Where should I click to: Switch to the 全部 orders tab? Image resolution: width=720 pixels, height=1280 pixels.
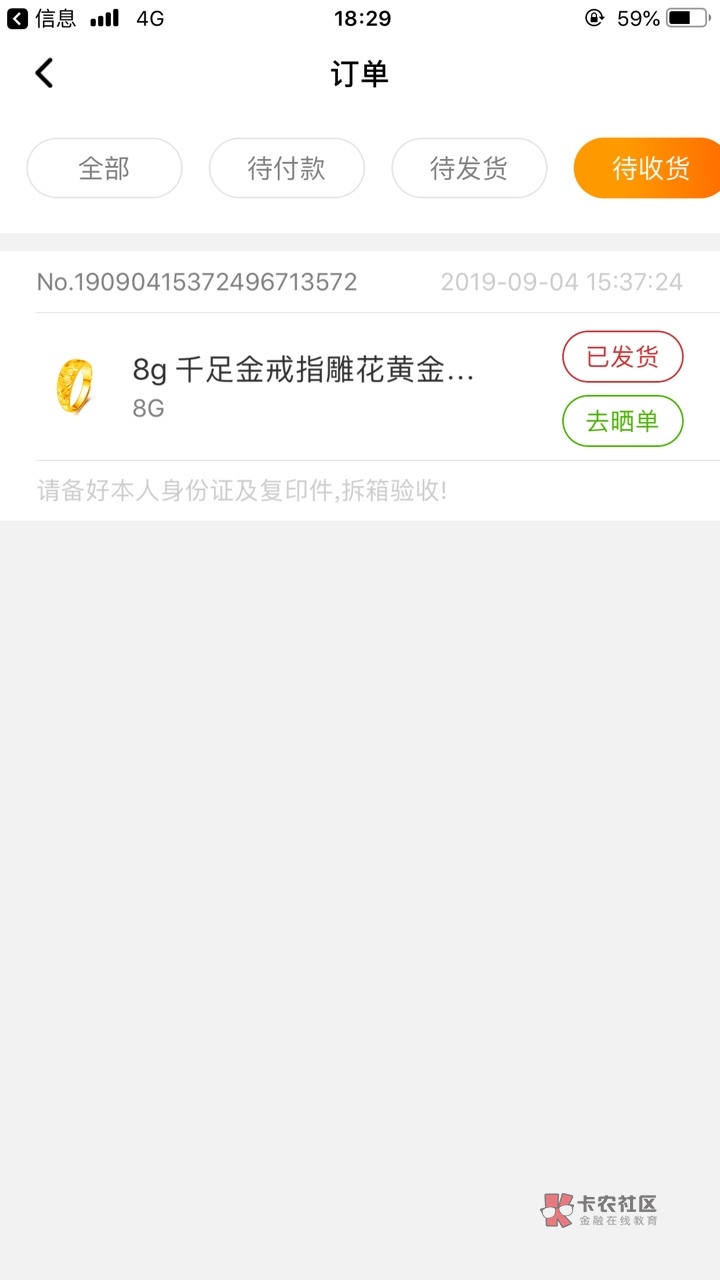[104, 168]
